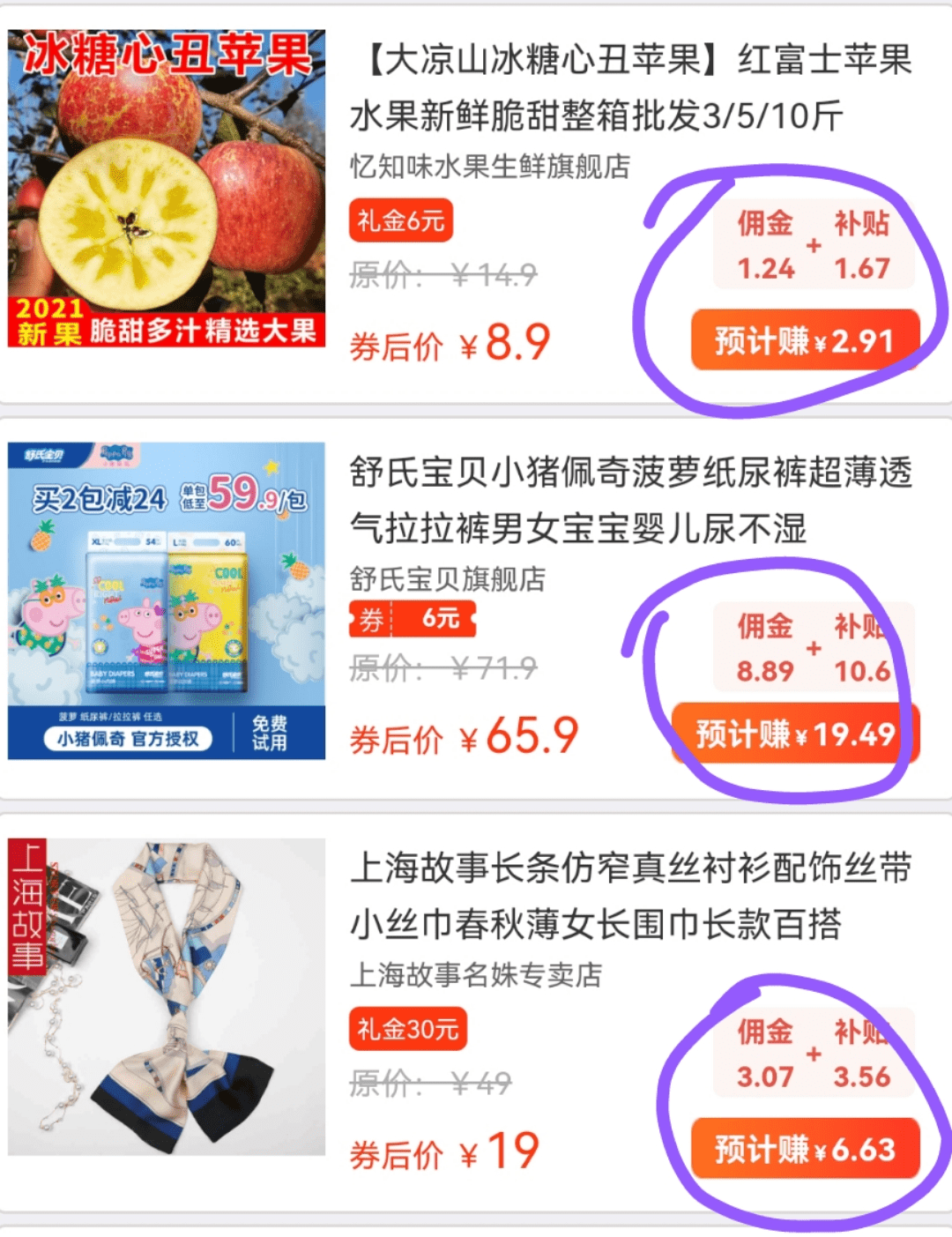
Task: Open the 舒氏宝贝小猪佩奇 diaper product card
Action: (x=630, y=500)
